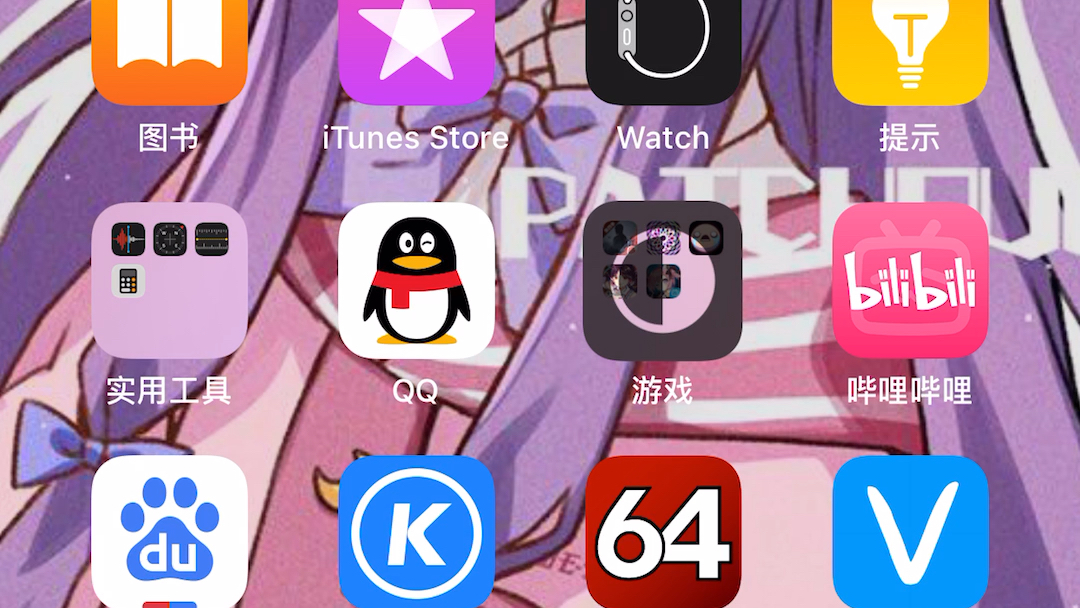Open the Baidu paw app
The width and height of the screenshot is (1080, 608).
coord(169,532)
